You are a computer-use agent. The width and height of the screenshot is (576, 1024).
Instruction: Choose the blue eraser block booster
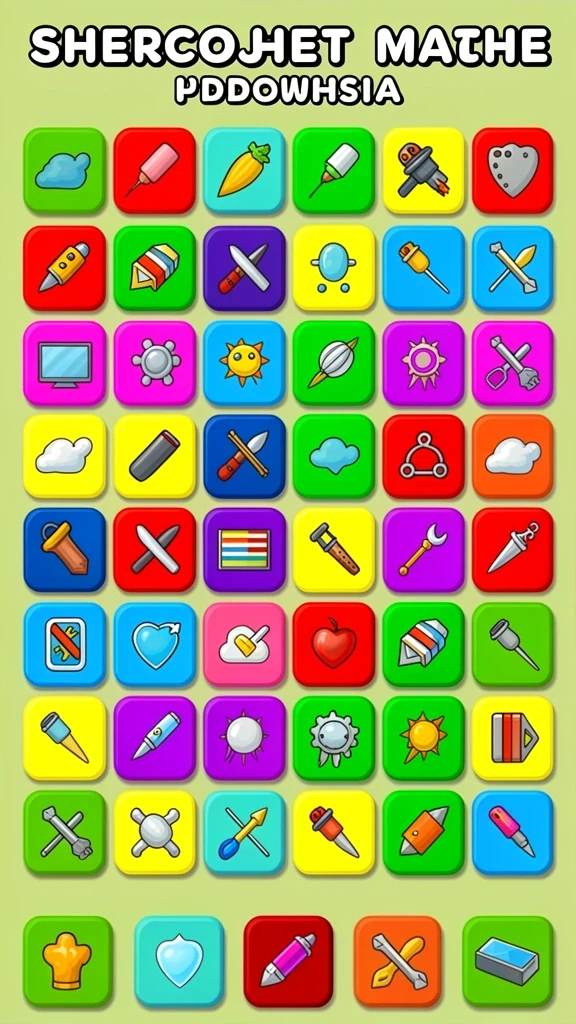[508, 961]
